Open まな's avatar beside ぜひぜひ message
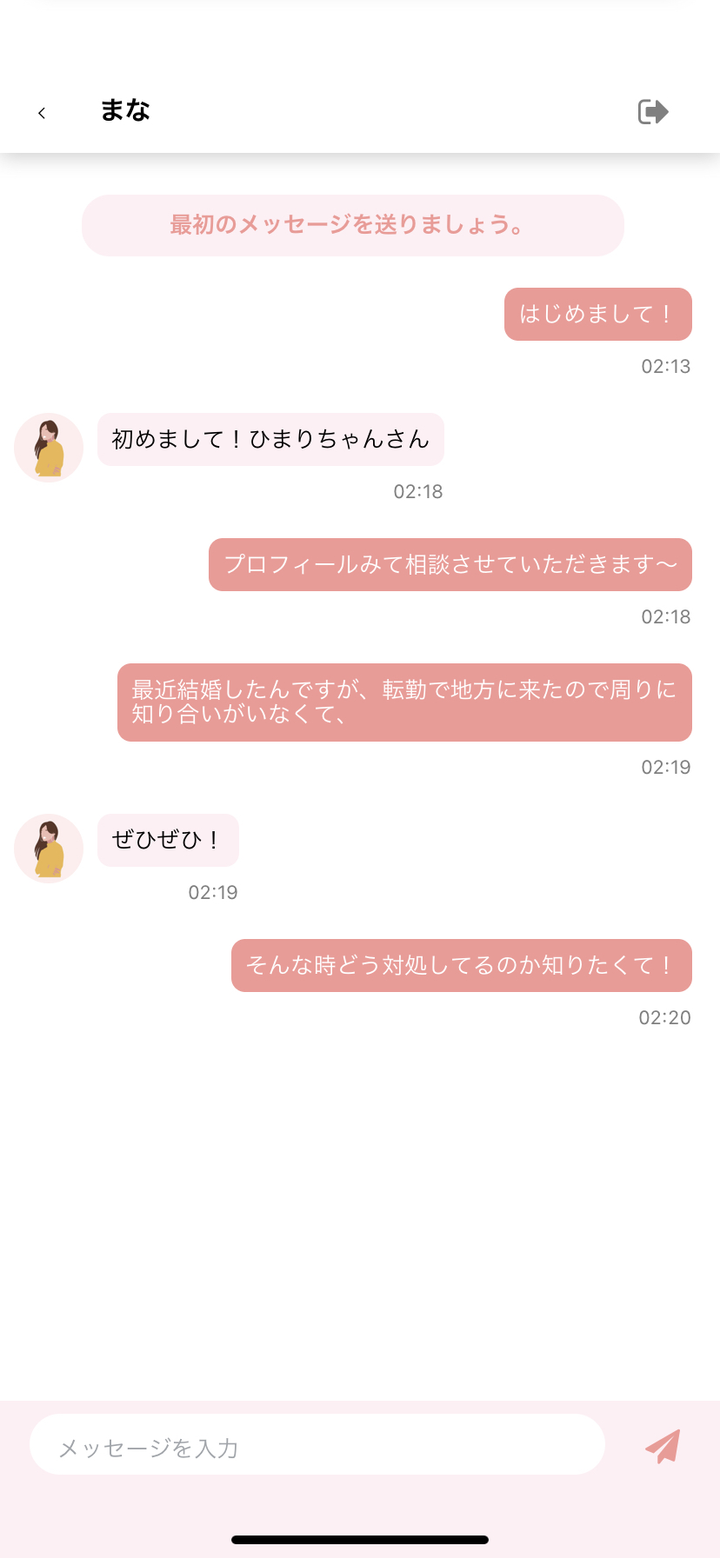The image size is (720, 1558). point(49,848)
